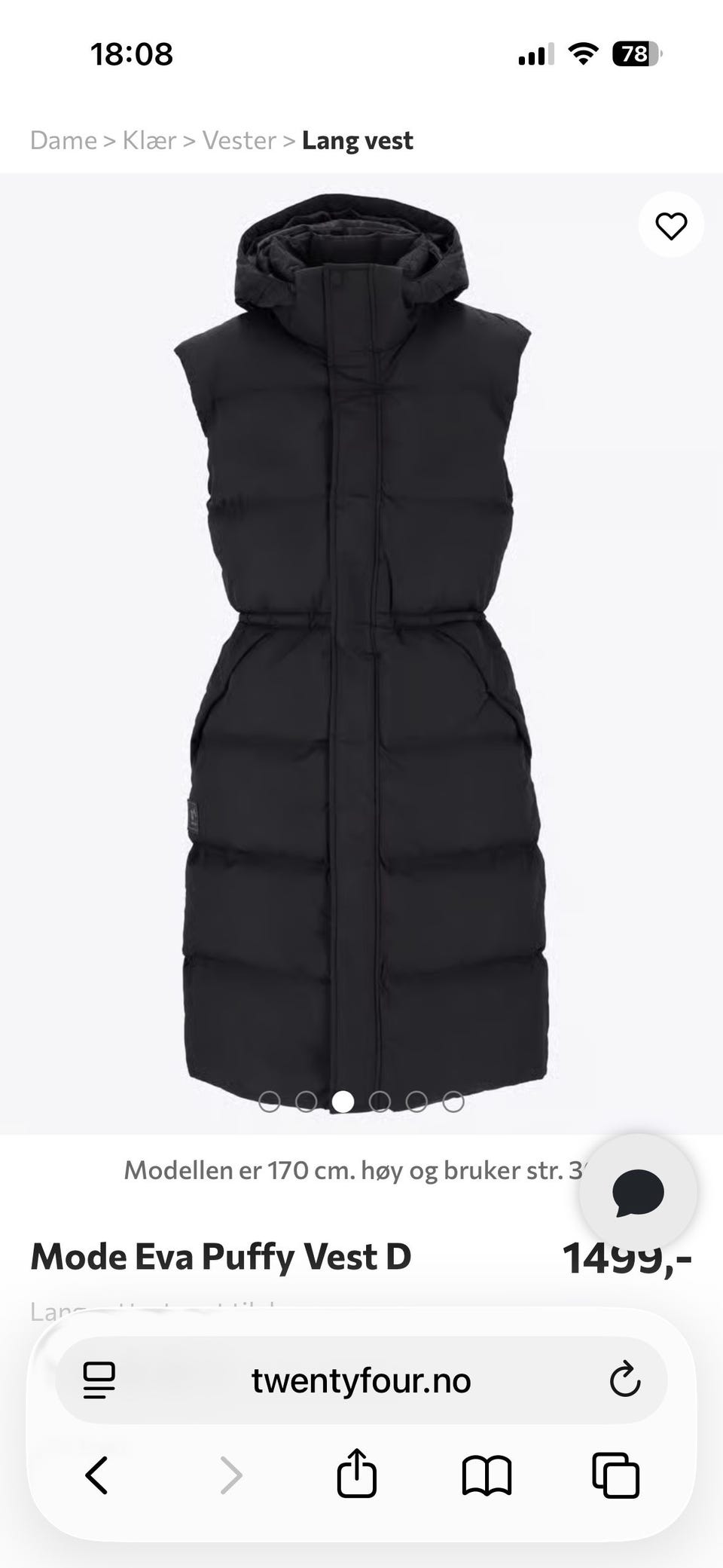723x1568 pixels.
Task: Open Safari bookmarks
Action: click(x=487, y=1475)
